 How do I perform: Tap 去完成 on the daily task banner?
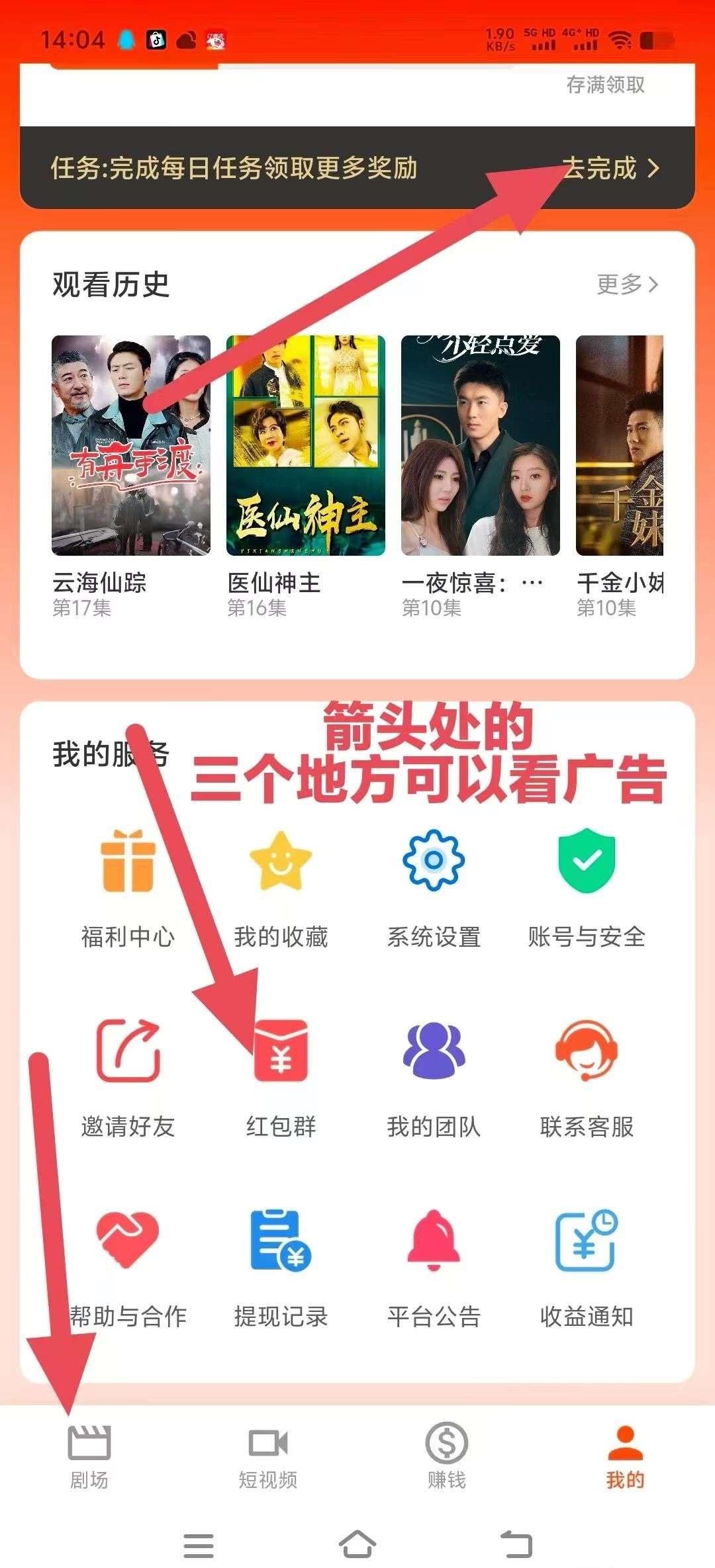click(x=610, y=168)
